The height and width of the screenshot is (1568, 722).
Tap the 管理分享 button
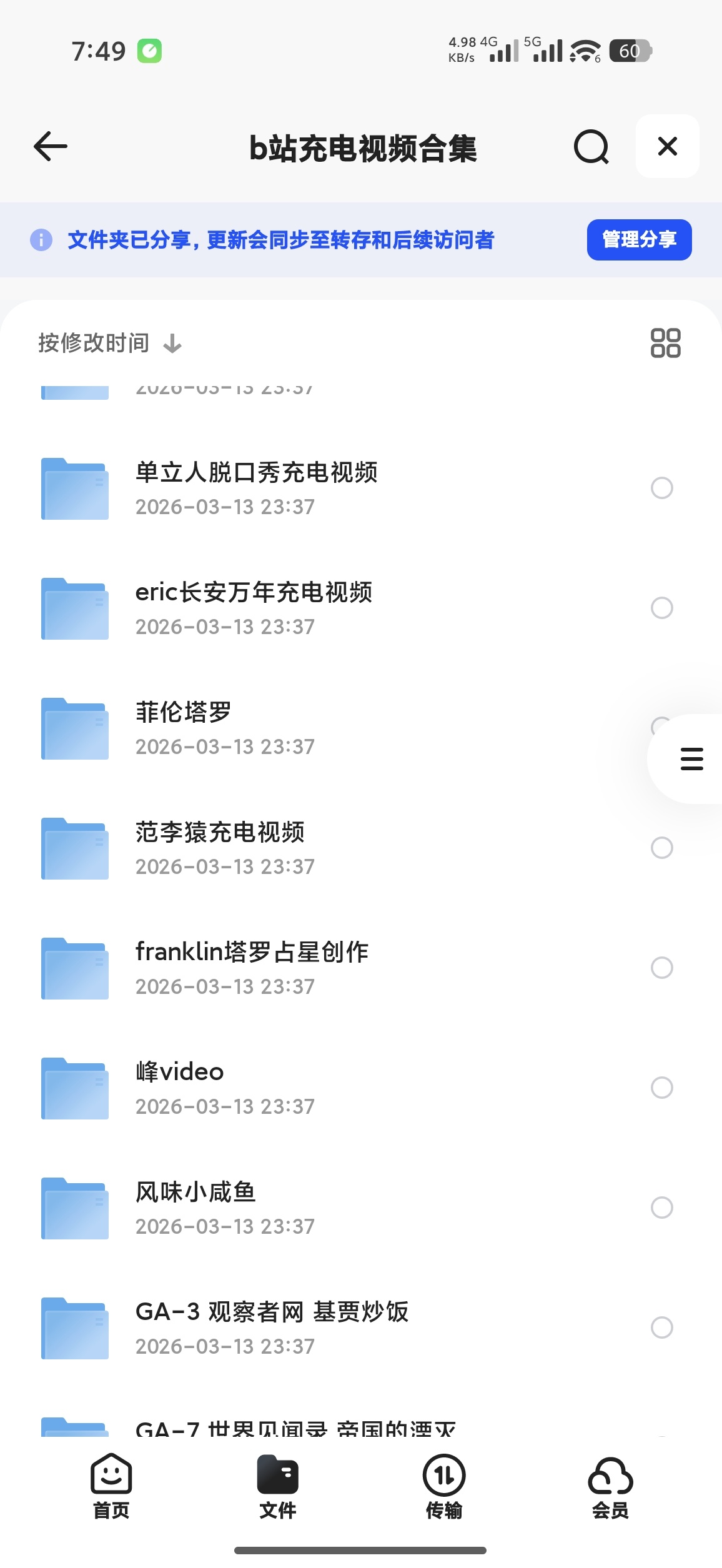tap(639, 240)
